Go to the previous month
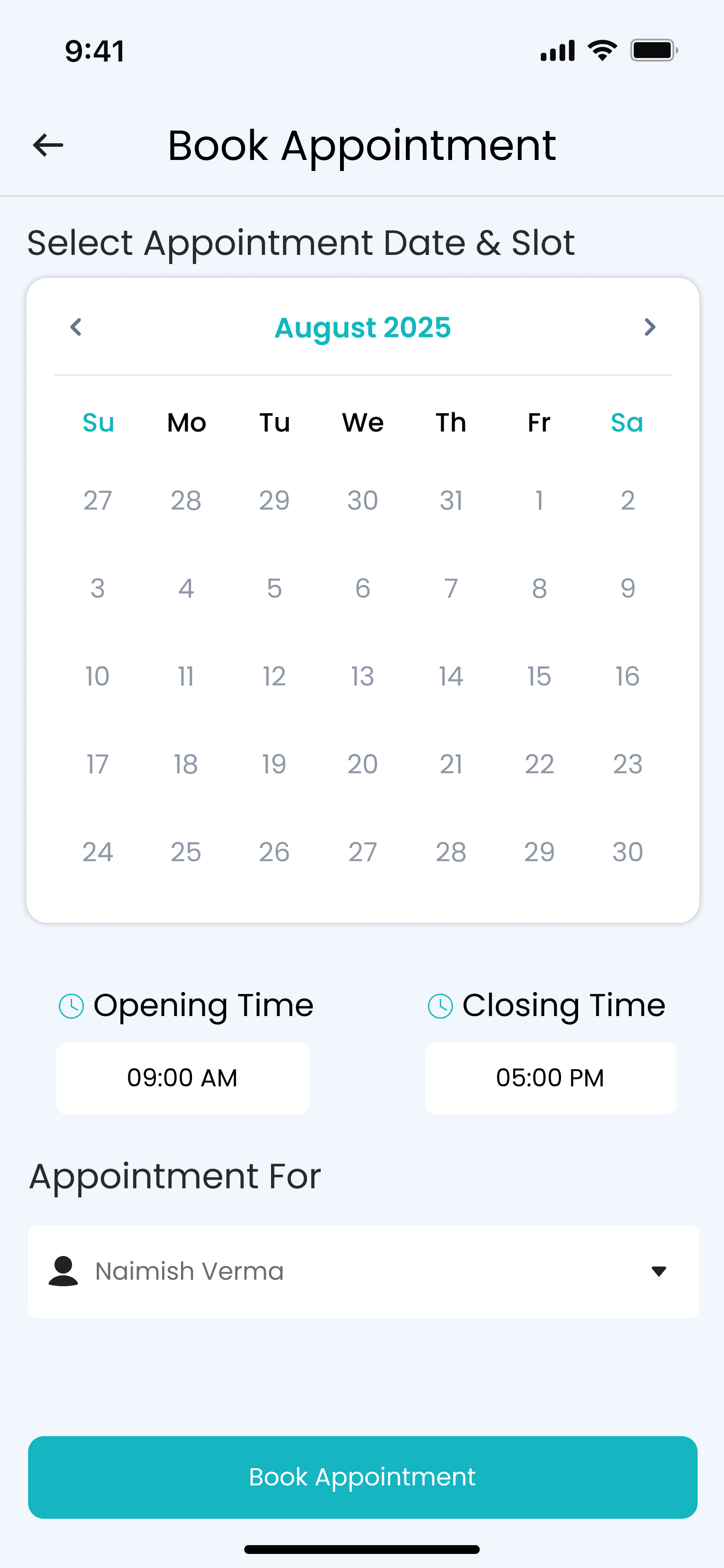 tap(76, 327)
